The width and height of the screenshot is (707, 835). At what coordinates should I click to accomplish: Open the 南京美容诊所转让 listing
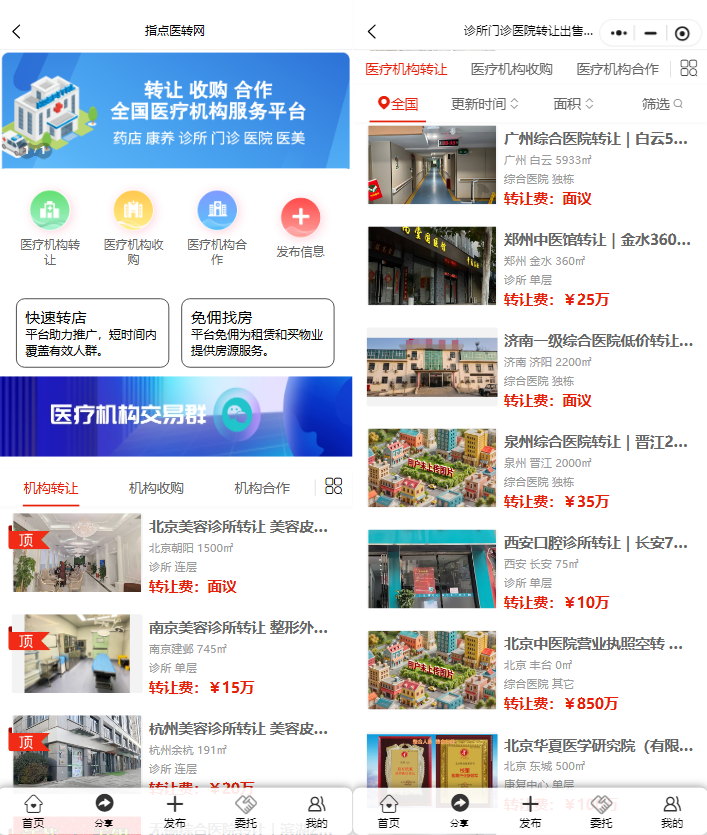tap(238, 628)
